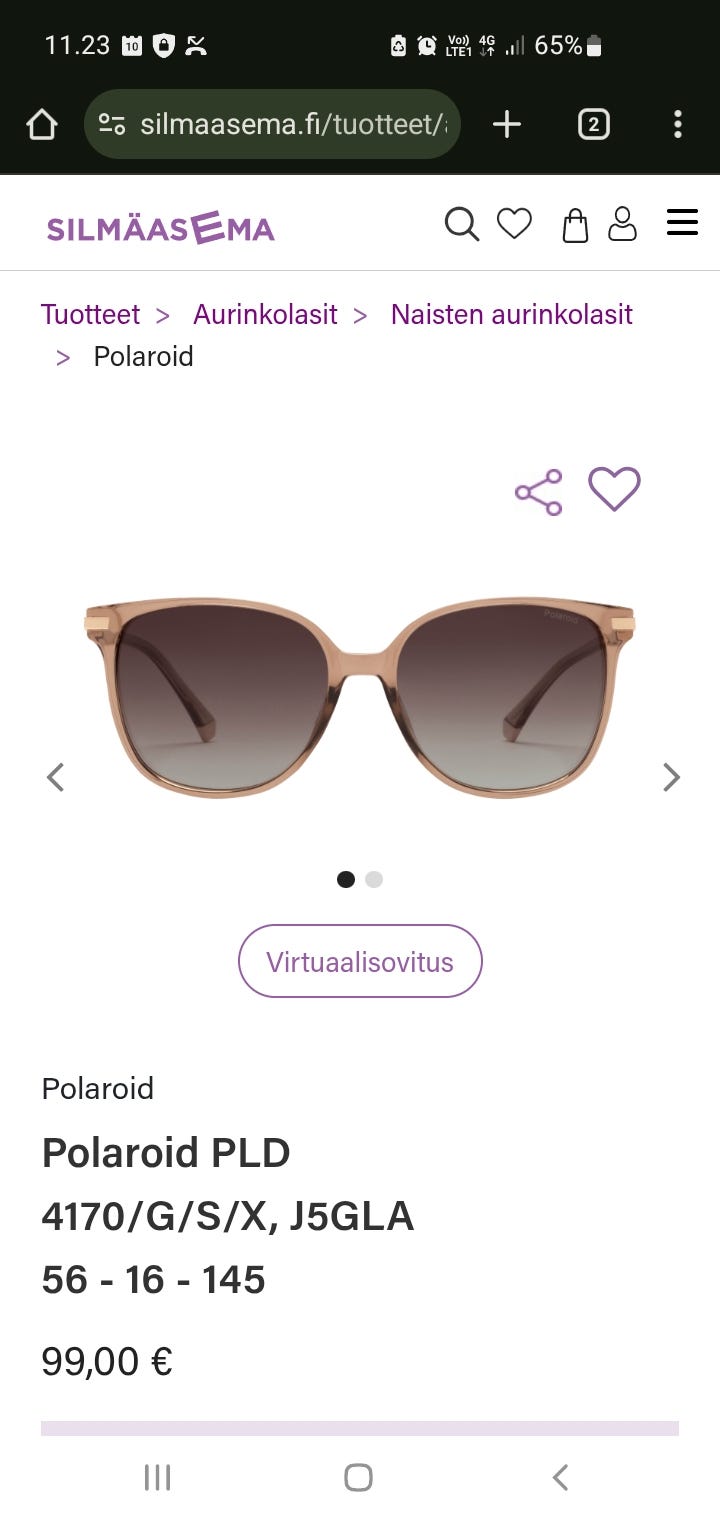This screenshot has width=720, height=1520.
Task: Select the second carousel dot indicator
Action: pyautogui.click(x=374, y=879)
